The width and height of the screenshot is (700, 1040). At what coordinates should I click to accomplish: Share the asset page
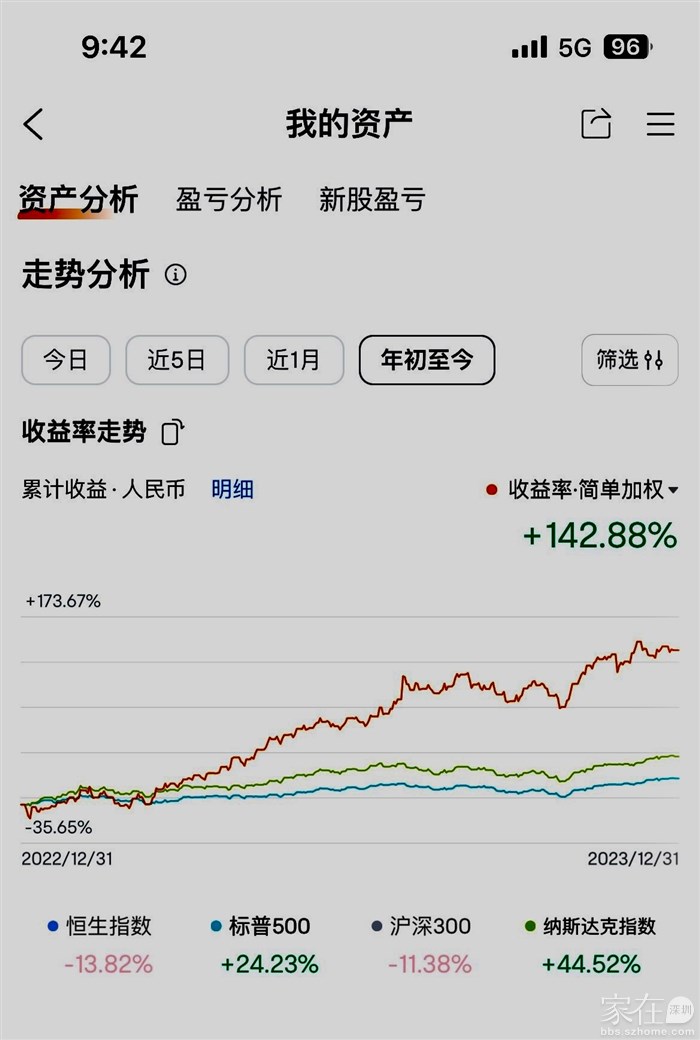pyautogui.click(x=596, y=124)
